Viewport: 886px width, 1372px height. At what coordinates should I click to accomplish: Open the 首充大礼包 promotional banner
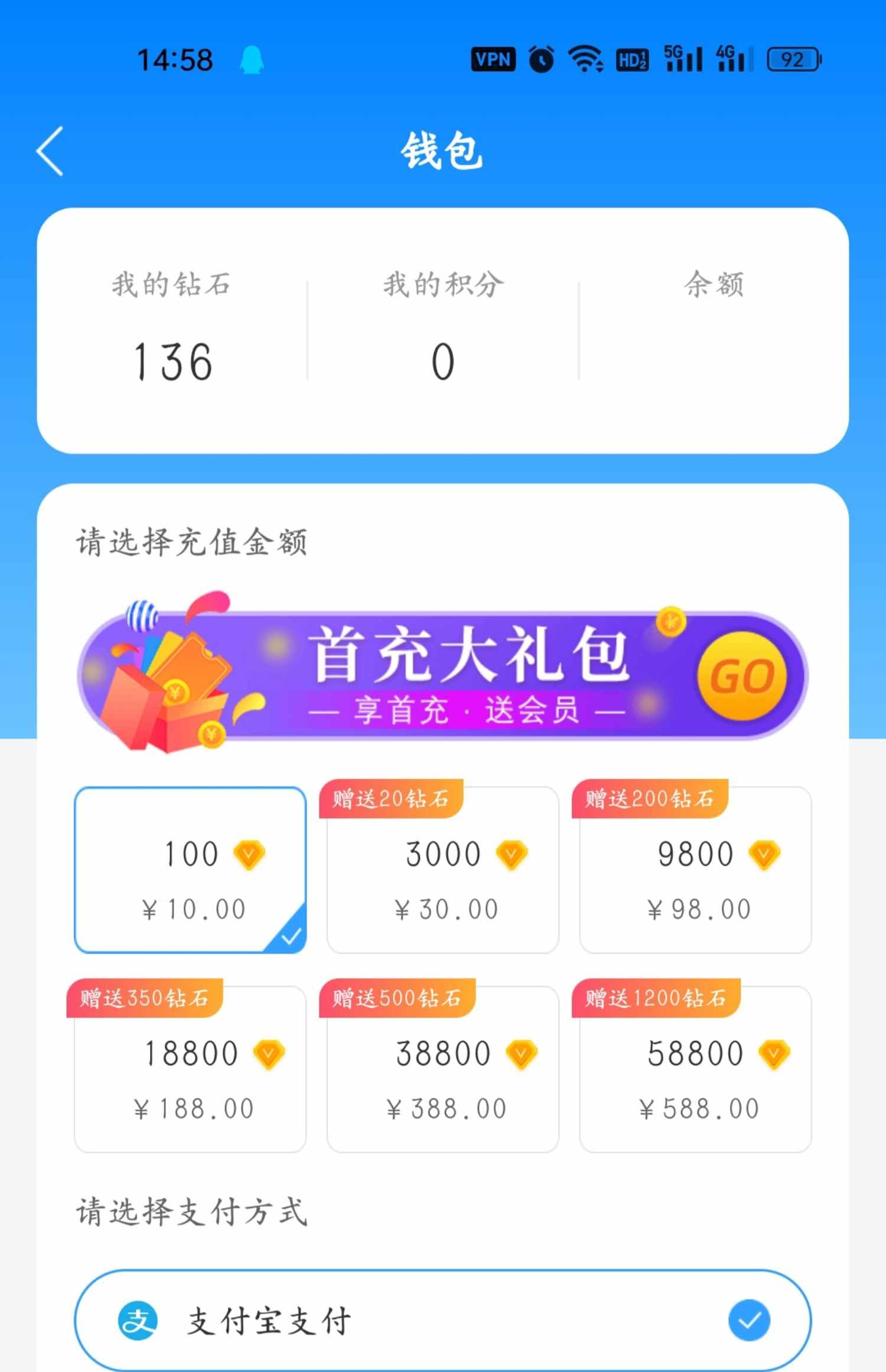pyautogui.click(x=443, y=680)
